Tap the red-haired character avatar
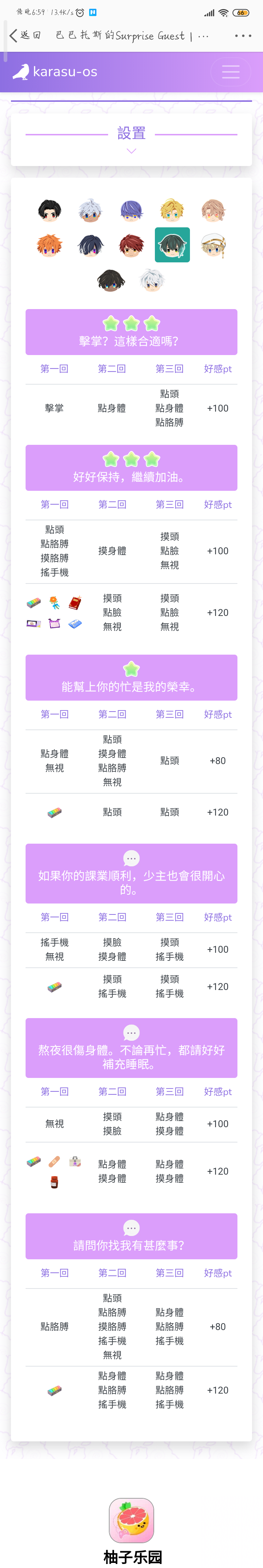Viewport: 263px width, 1568px height. (x=131, y=245)
